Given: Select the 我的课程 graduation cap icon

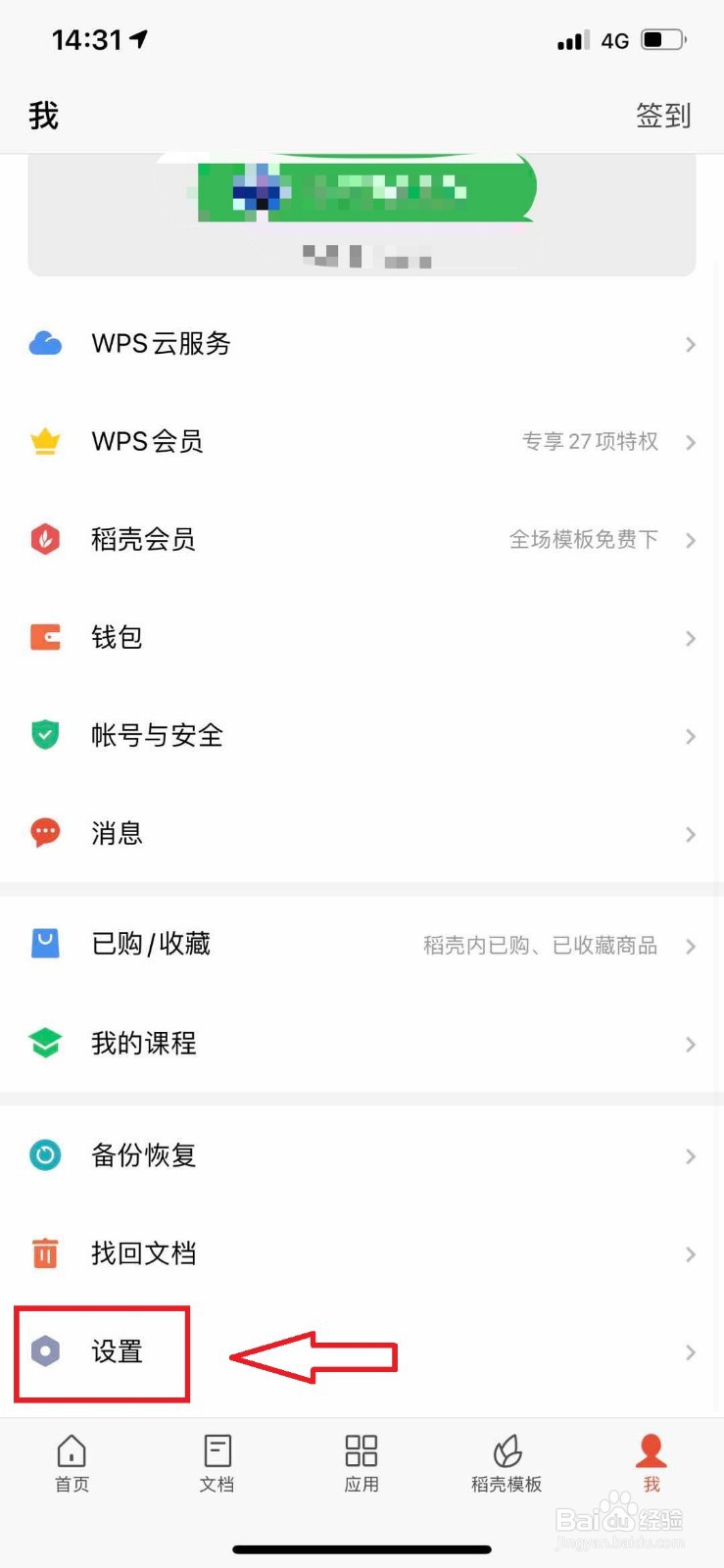Looking at the screenshot, I should pos(44,1042).
